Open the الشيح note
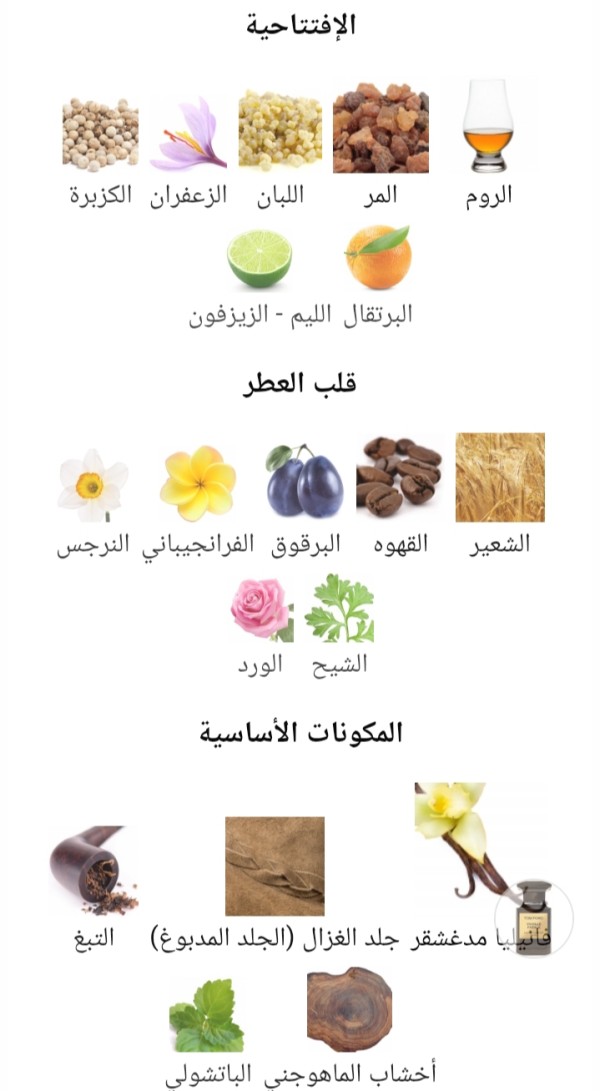Screen dimensions: 600x1091 point(339,608)
